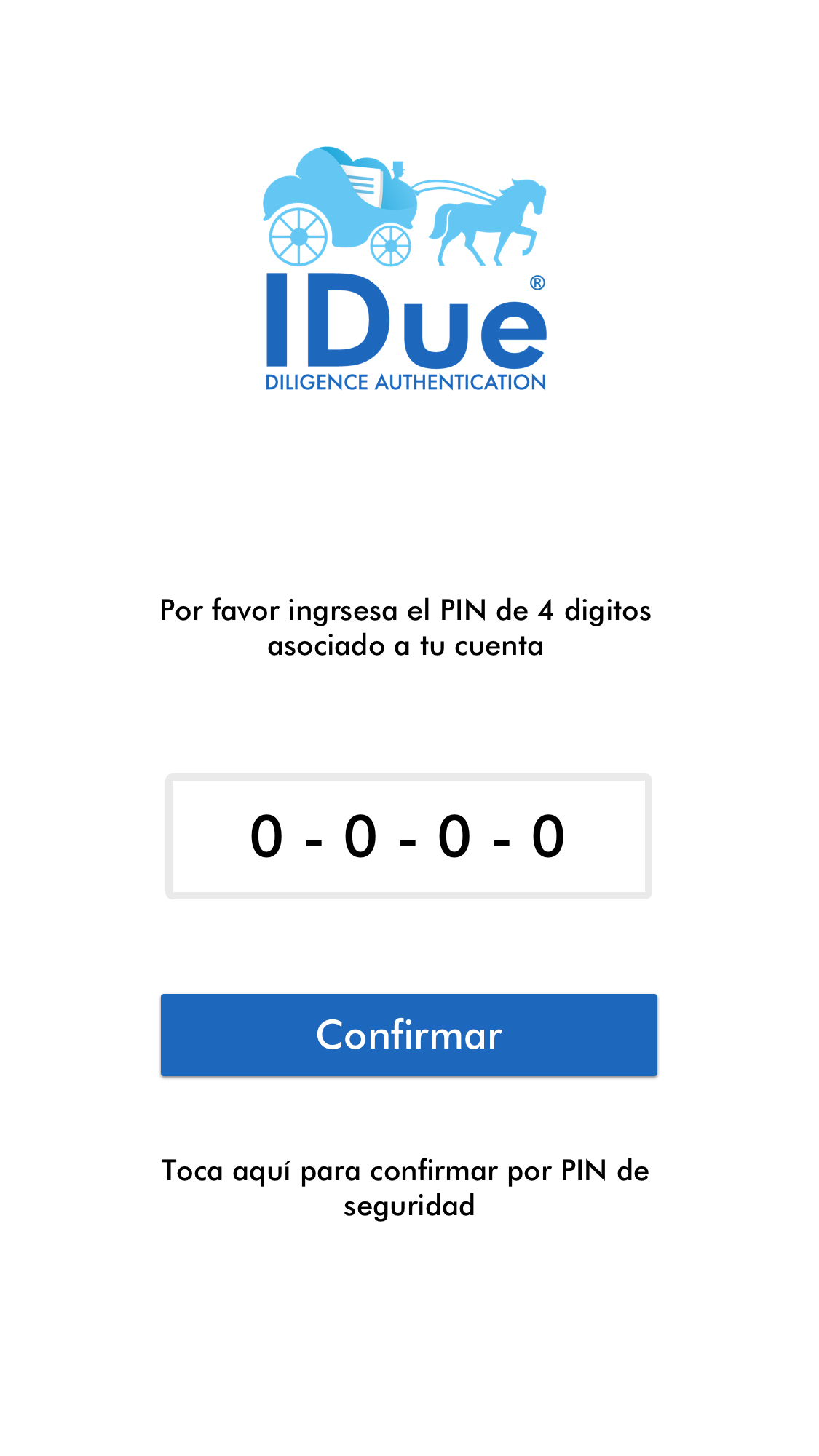Tap the 4-digit PIN entry field
The width and height of the screenshot is (819, 1456).
click(408, 836)
